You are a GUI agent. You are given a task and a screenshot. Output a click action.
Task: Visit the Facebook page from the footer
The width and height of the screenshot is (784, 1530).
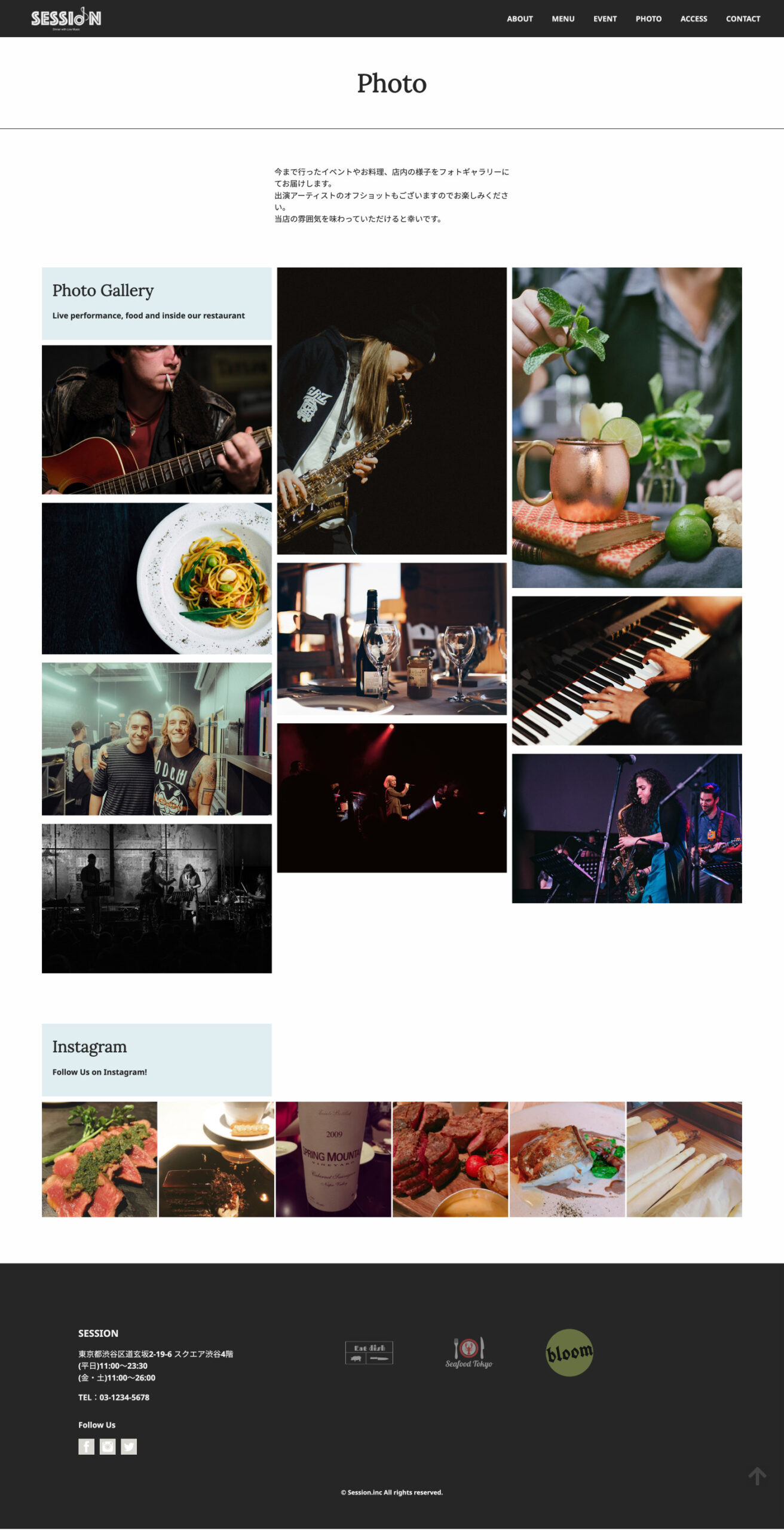point(86,1446)
